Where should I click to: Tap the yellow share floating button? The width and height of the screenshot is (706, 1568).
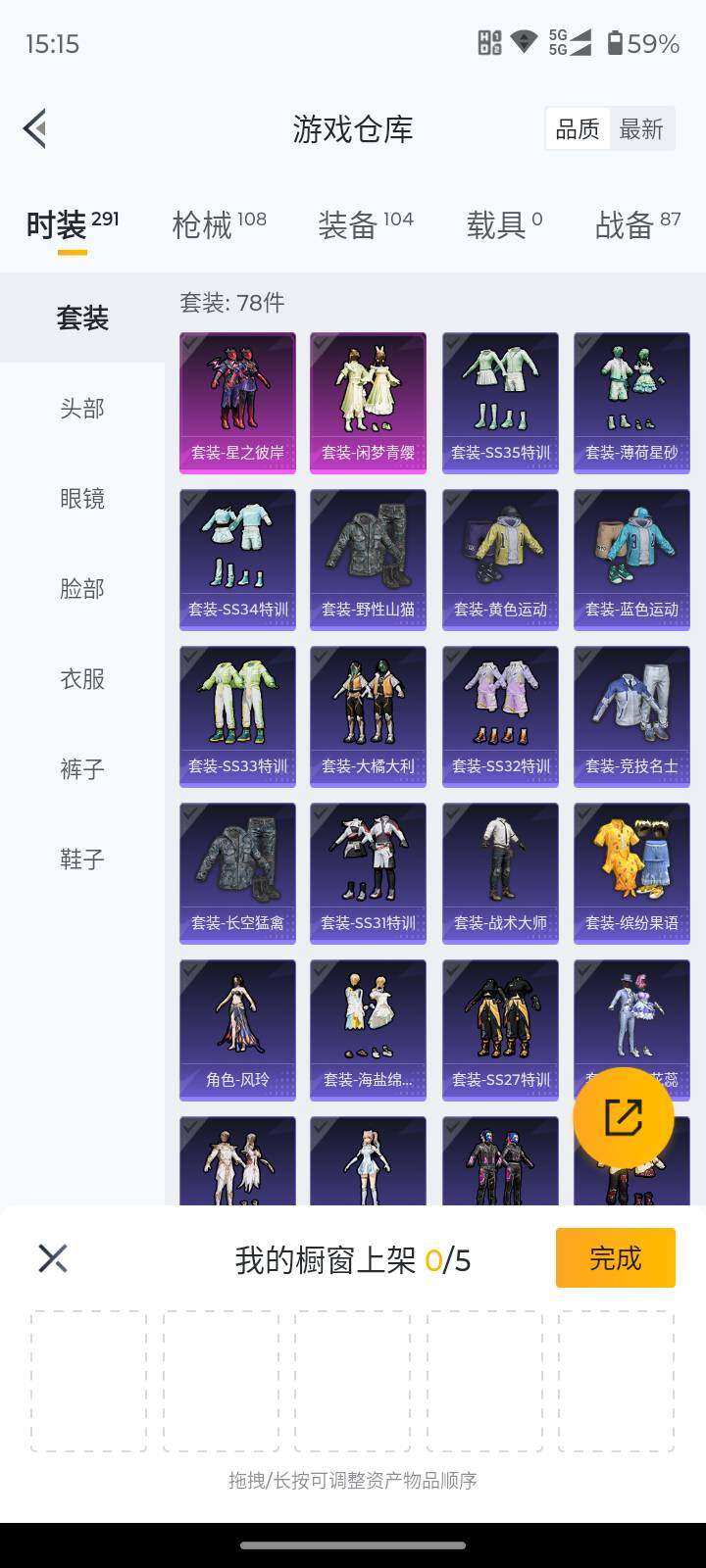pos(623,1118)
